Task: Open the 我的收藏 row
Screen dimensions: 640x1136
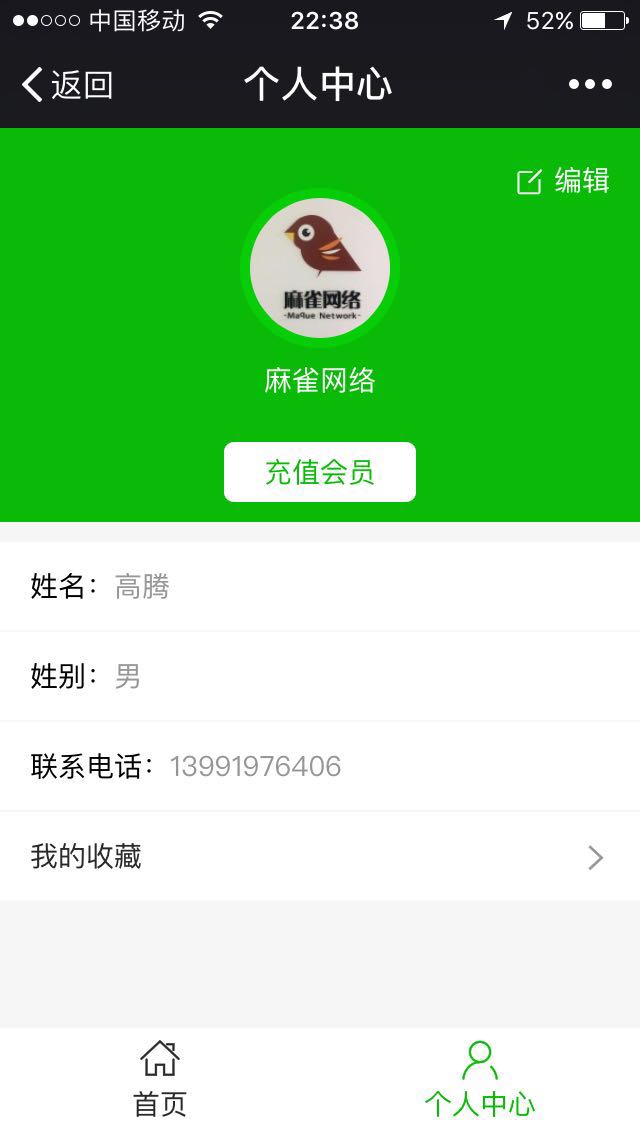Action: [x=320, y=856]
